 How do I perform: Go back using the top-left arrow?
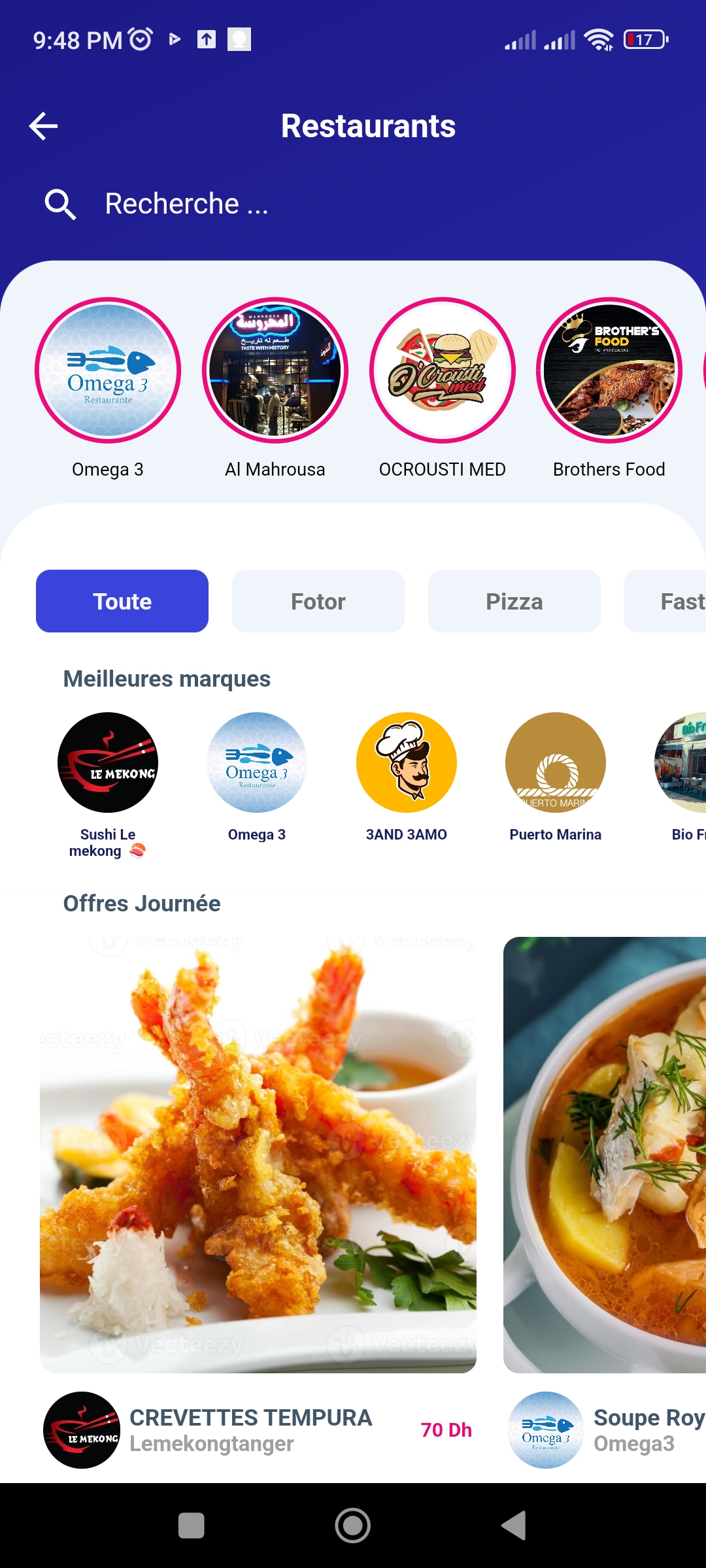click(44, 126)
